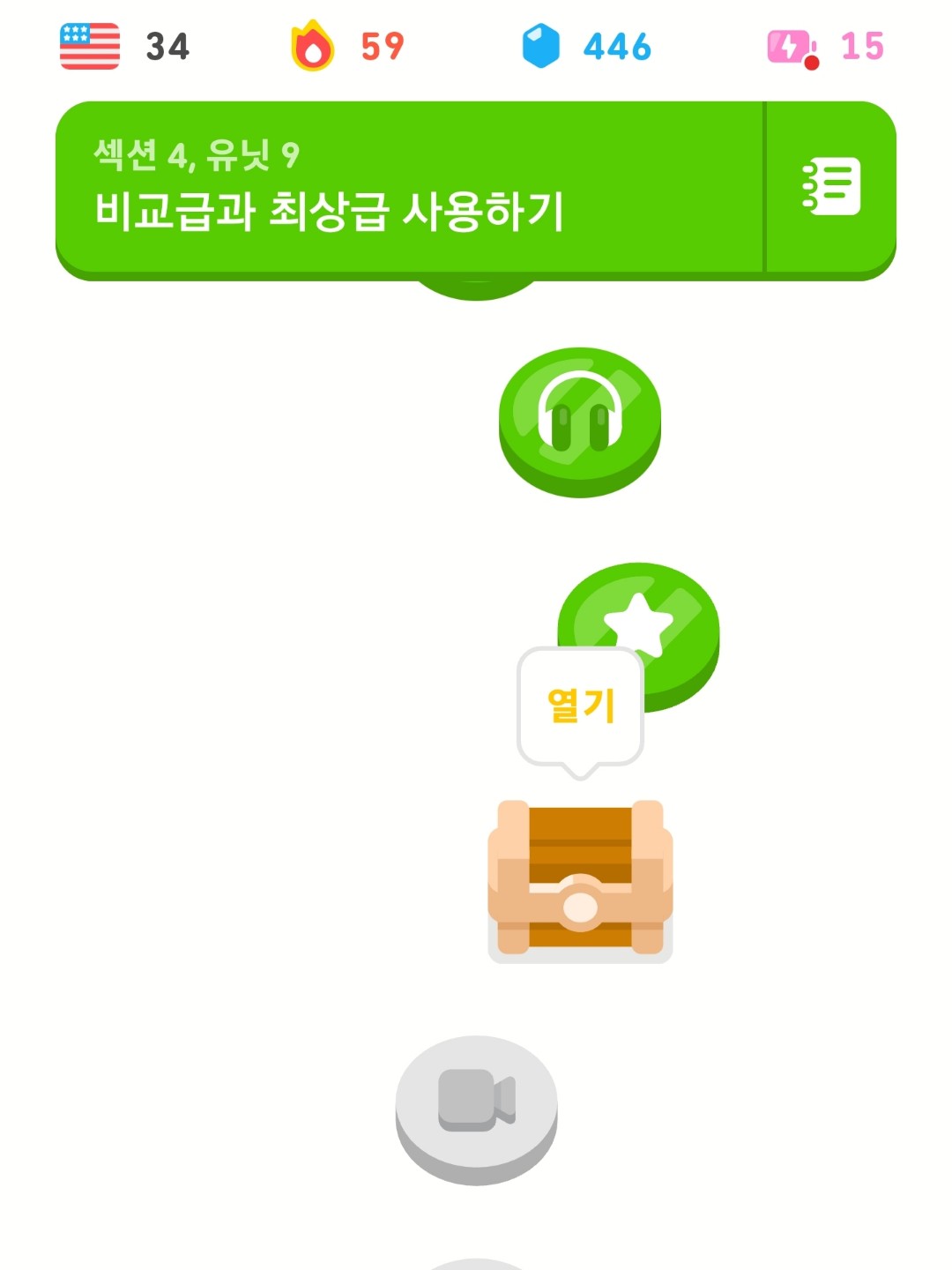Screen dimensions: 952x1270
Task: Open the Section 4, Unit 9 banner
Action: point(408,187)
